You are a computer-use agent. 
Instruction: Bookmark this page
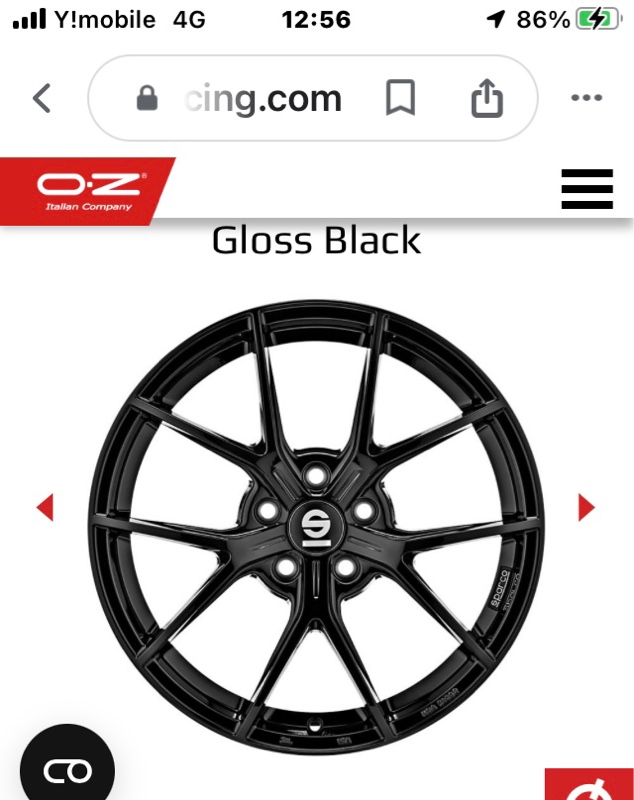click(400, 98)
